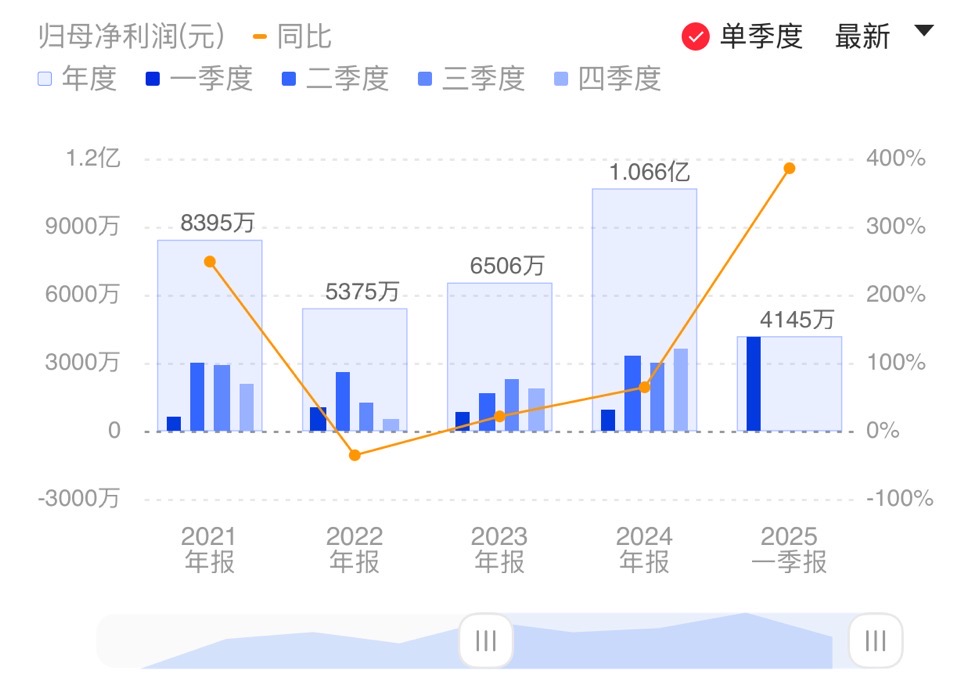Toggle the 同比 legend line
972x691 pixels.
(292, 37)
